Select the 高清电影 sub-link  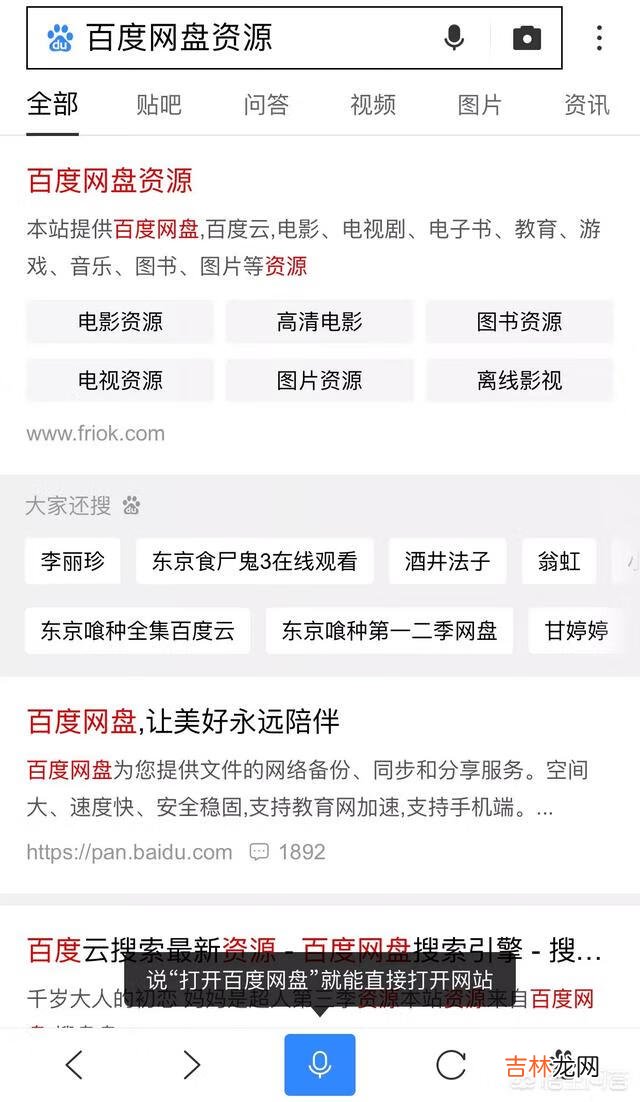pos(320,322)
